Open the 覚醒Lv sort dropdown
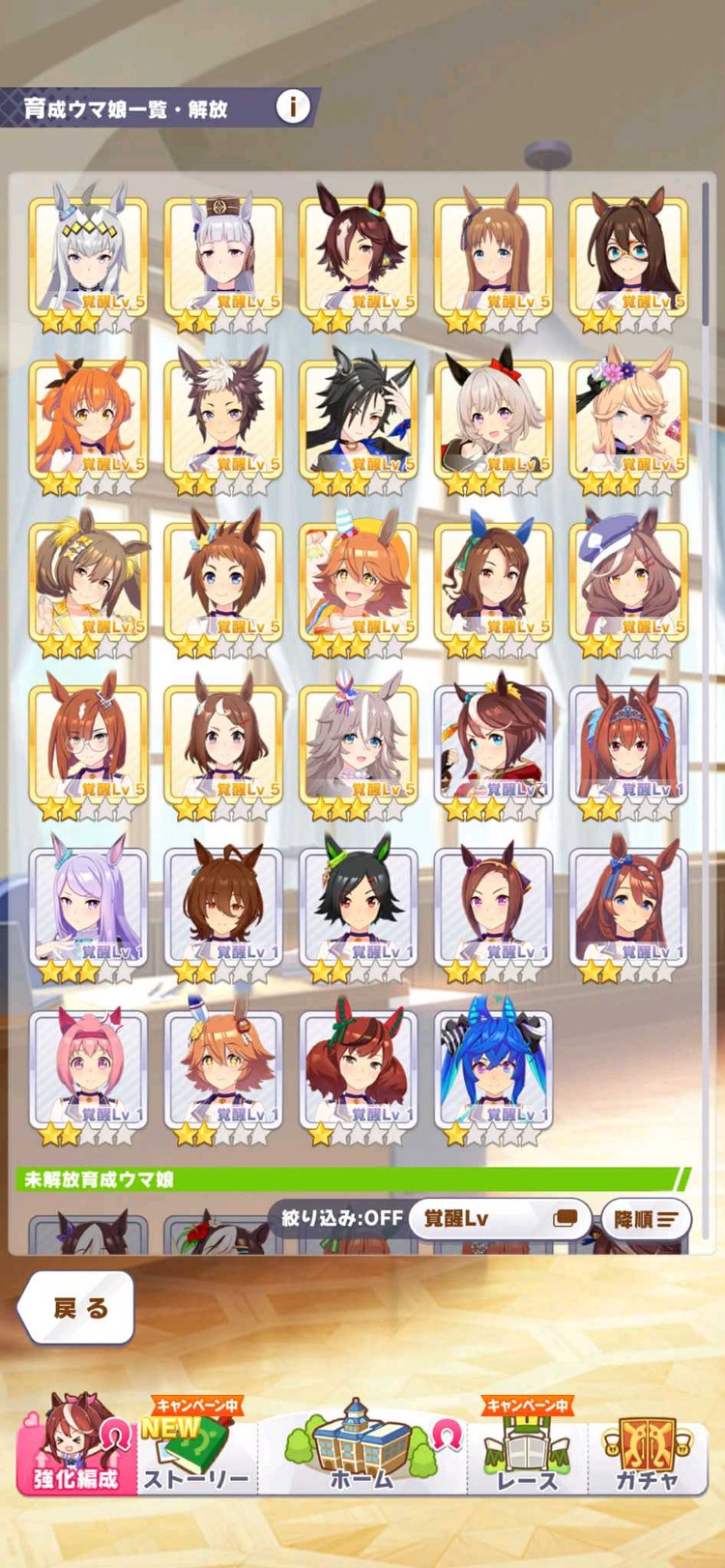Image resolution: width=725 pixels, height=1568 pixels. [x=500, y=1218]
